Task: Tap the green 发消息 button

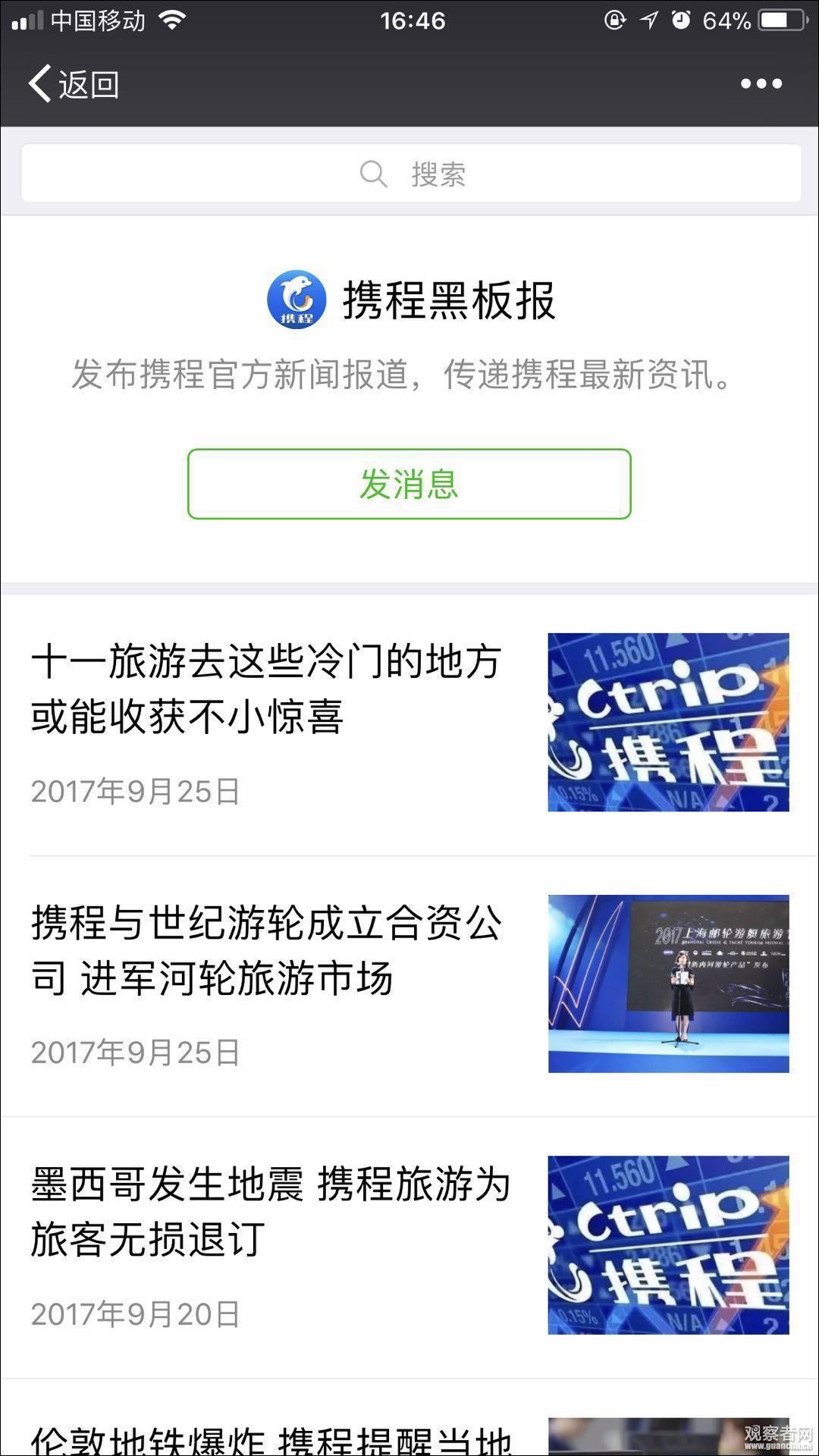Action: point(409,484)
